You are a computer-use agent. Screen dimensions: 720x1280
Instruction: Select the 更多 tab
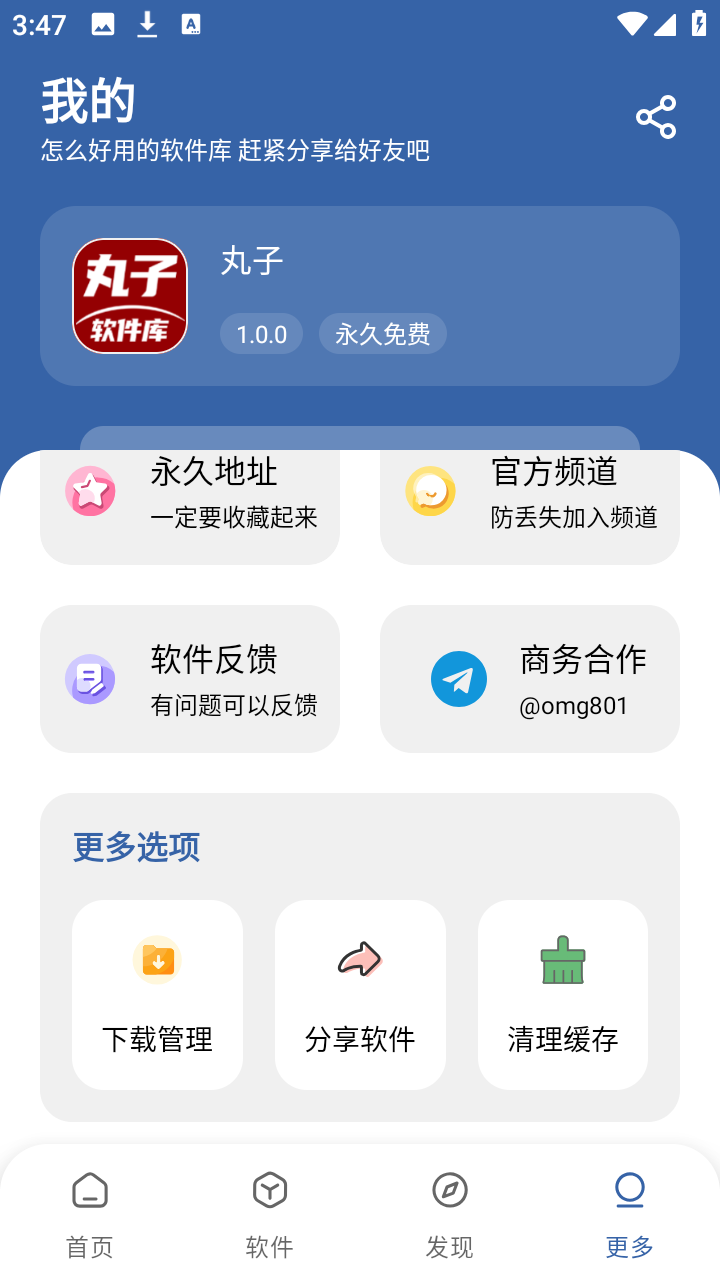[x=630, y=1214]
